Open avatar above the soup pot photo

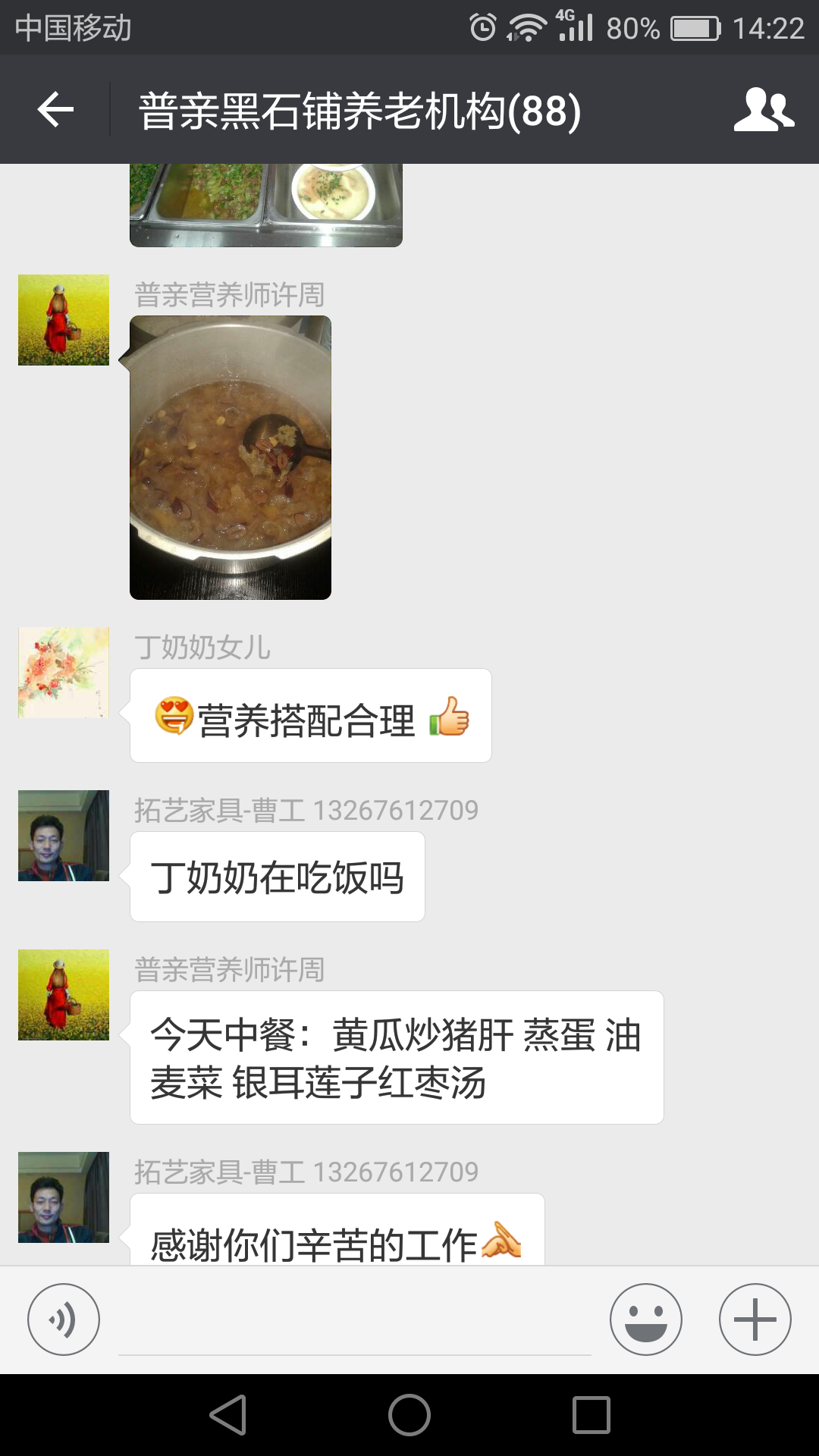pos(64,320)
